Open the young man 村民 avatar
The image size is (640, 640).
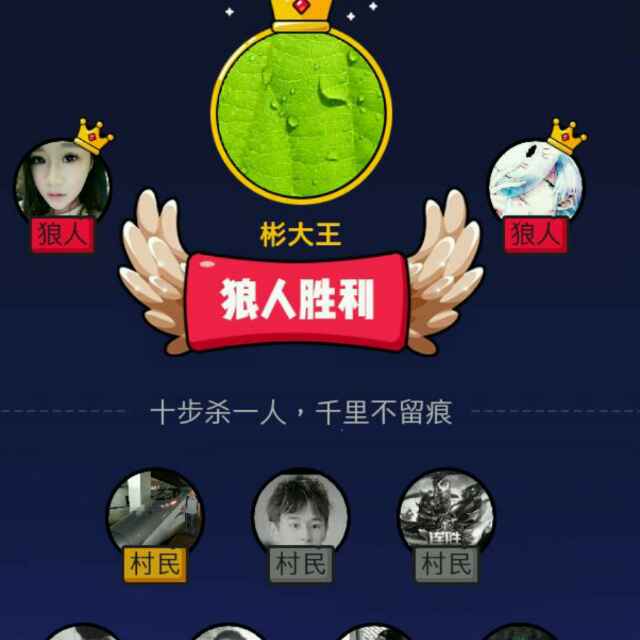pyautogui.click(x=300, y=515)
